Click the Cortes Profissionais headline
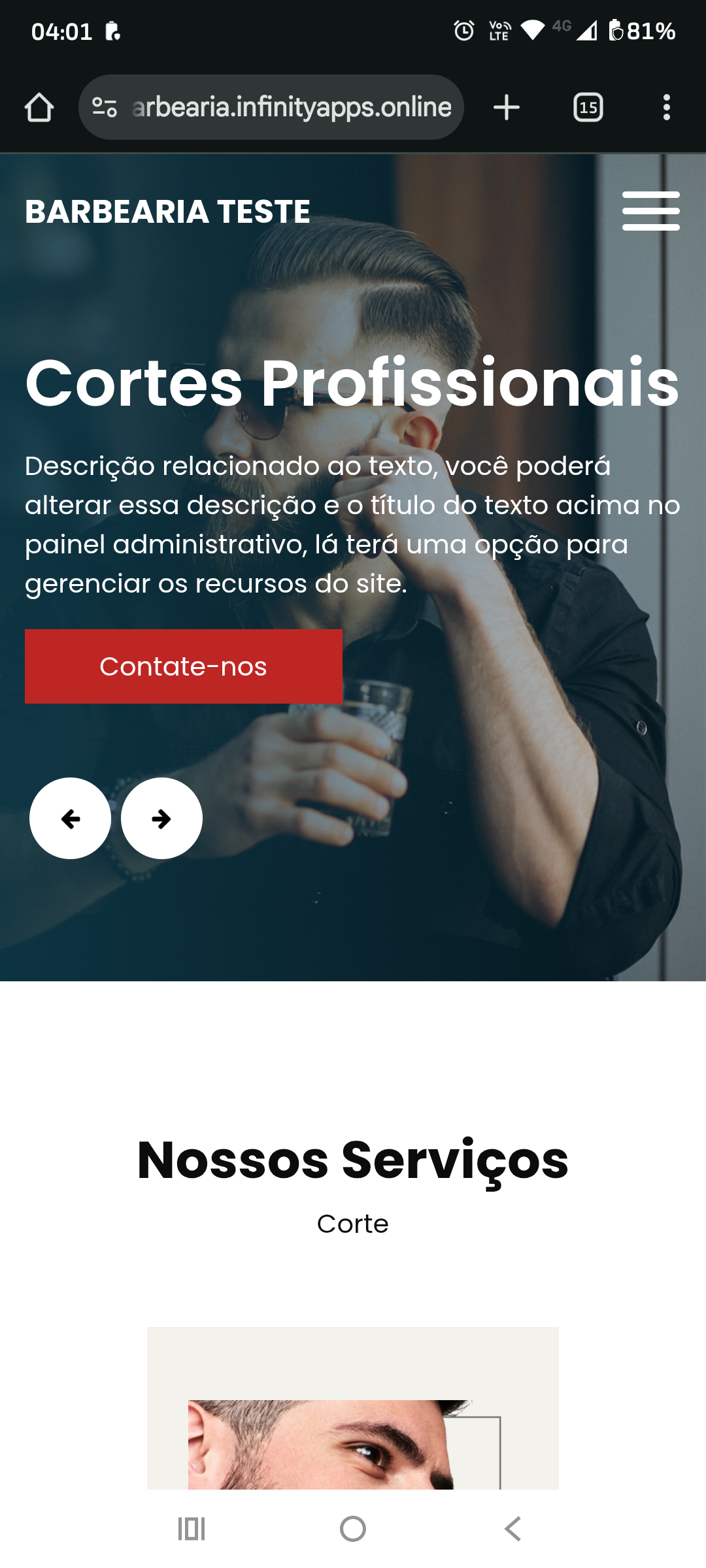 tap(353, 385)
